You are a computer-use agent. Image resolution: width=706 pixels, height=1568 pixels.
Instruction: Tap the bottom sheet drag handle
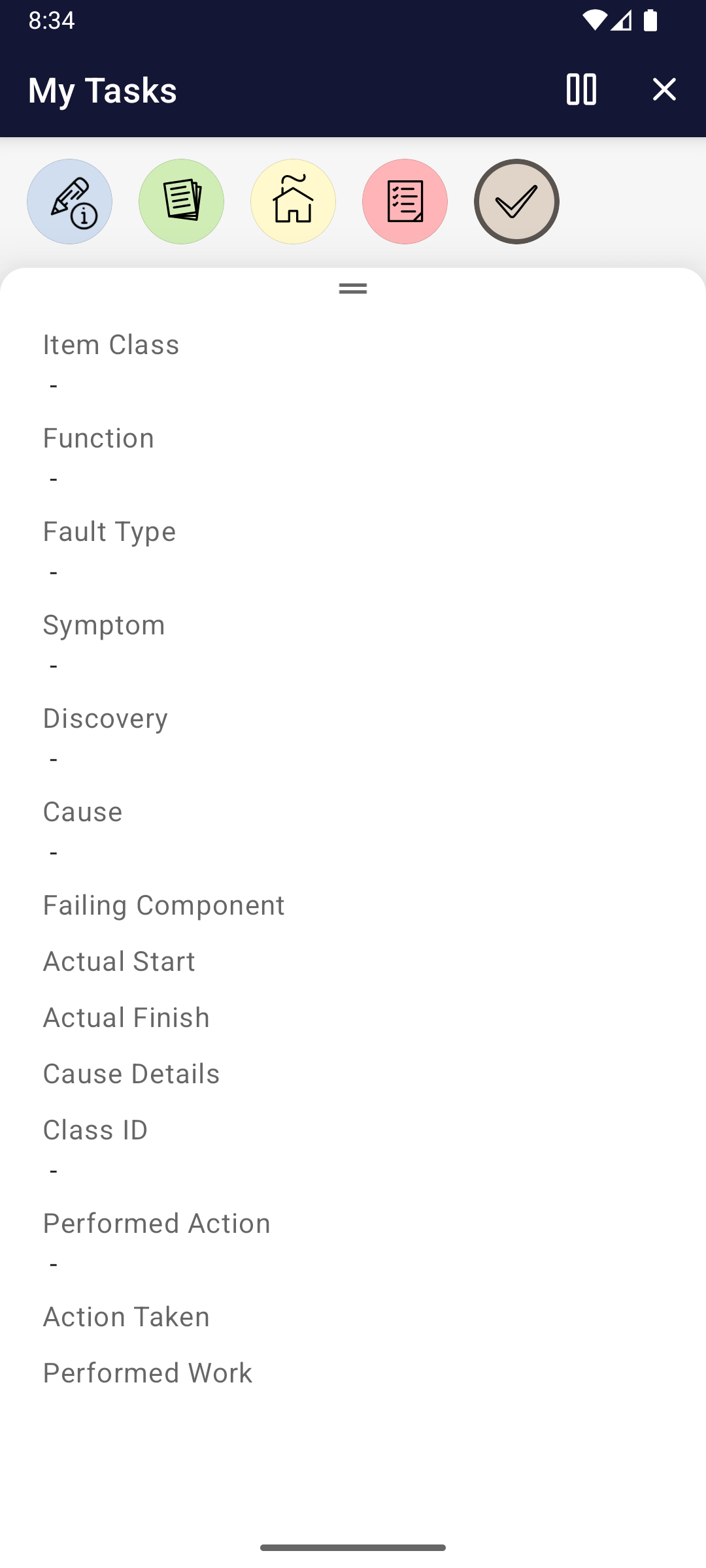[353, 288]
